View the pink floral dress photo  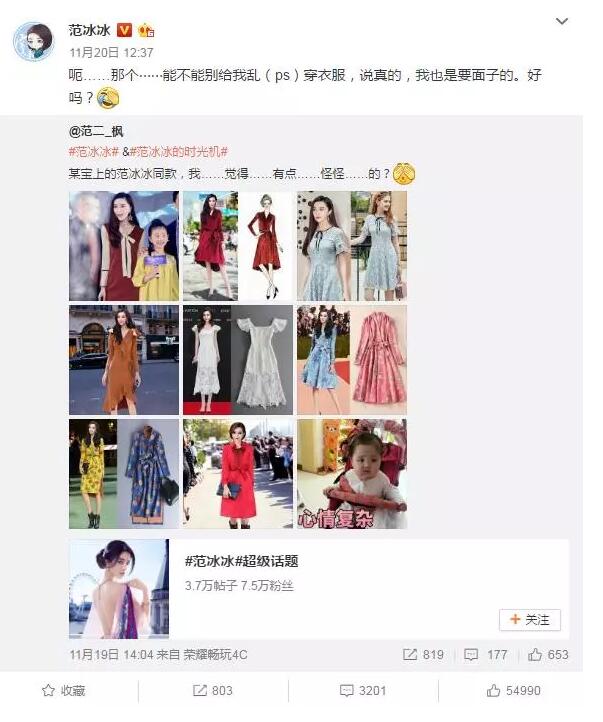[351, 360]
